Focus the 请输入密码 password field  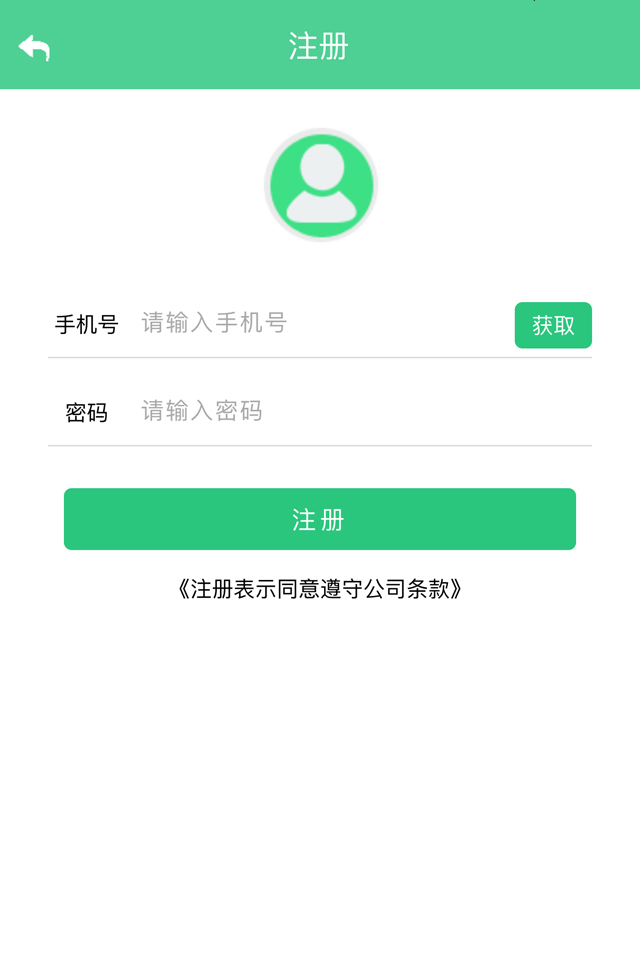(360, 411)
